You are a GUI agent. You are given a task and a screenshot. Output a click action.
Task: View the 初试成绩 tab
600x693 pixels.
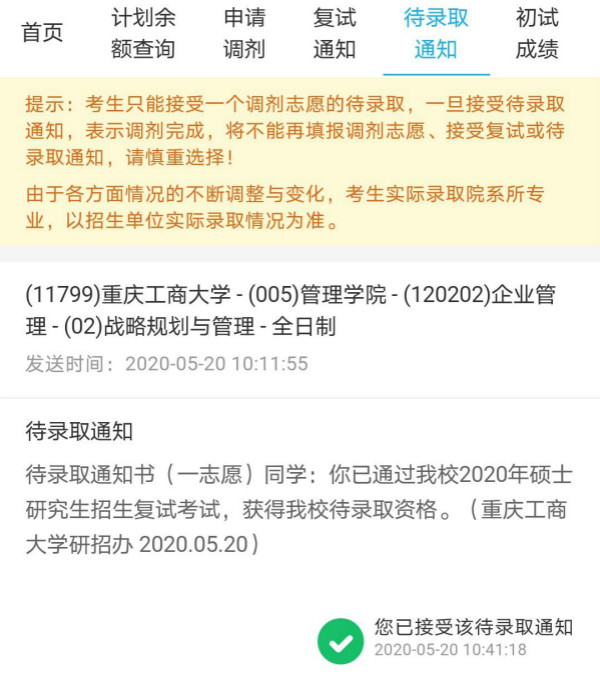coord(537,33)
